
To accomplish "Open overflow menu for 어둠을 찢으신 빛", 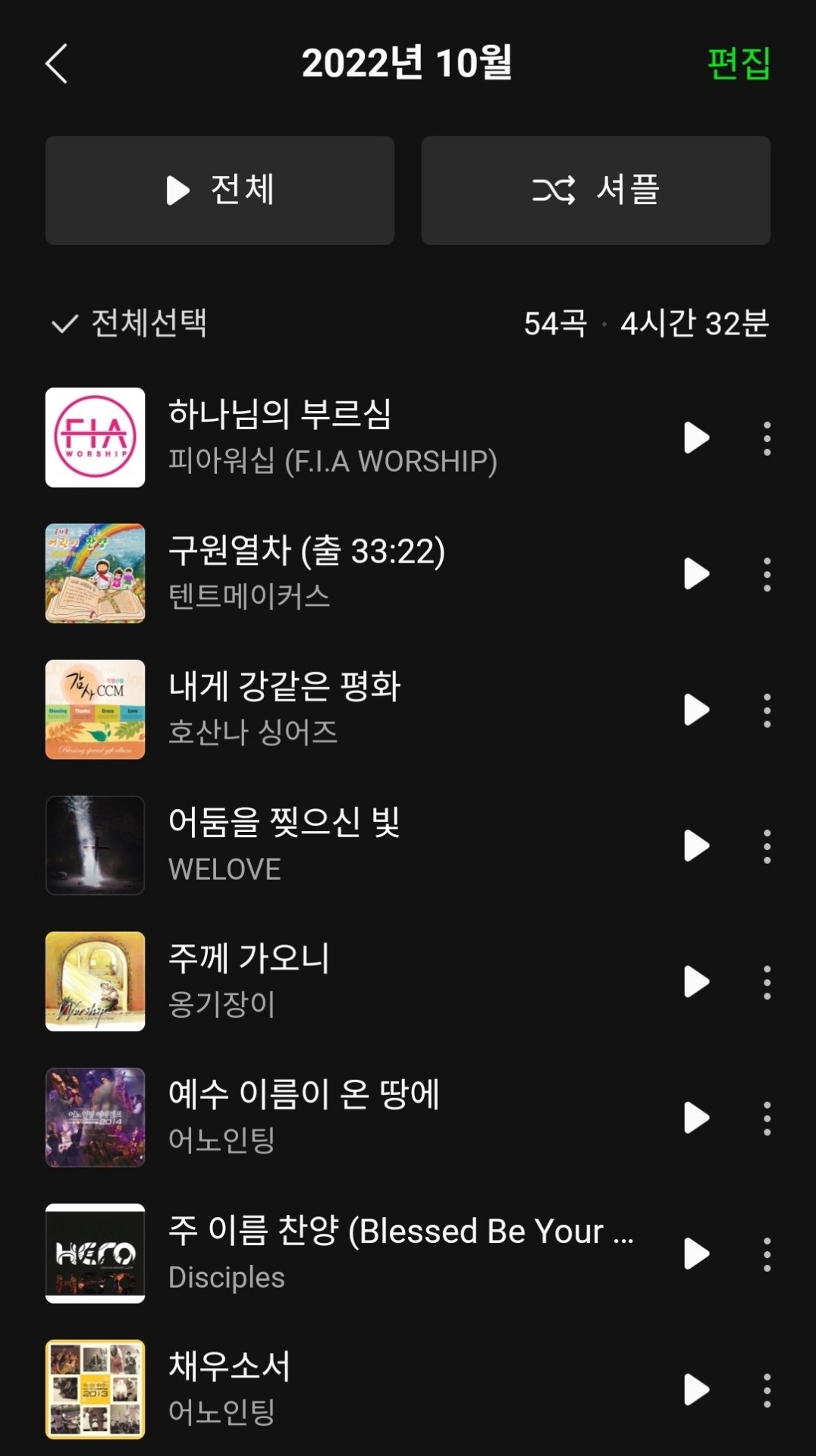I will click(767, 846).
